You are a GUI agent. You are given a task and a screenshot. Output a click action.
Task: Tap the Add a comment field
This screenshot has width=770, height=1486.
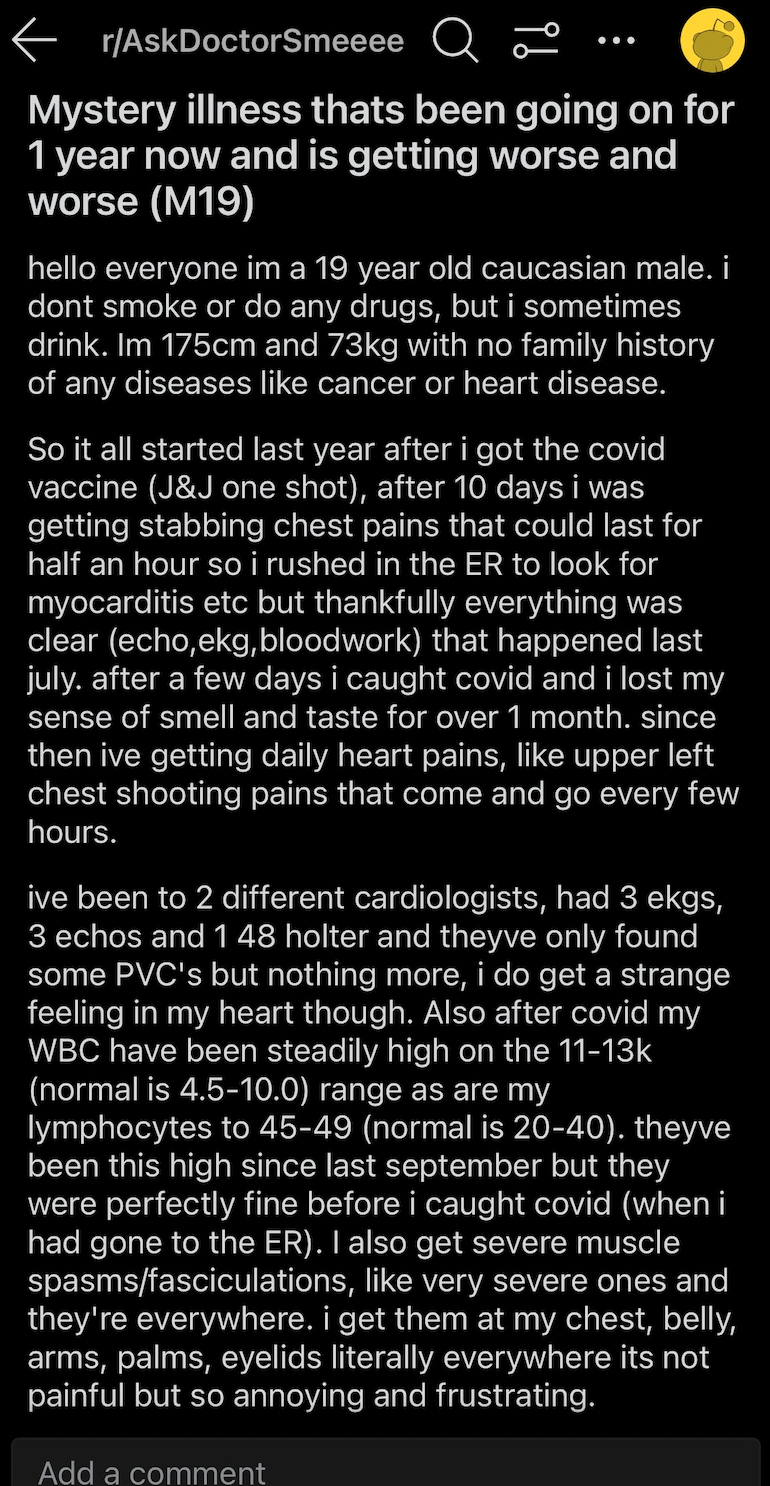pos(385,1464)
